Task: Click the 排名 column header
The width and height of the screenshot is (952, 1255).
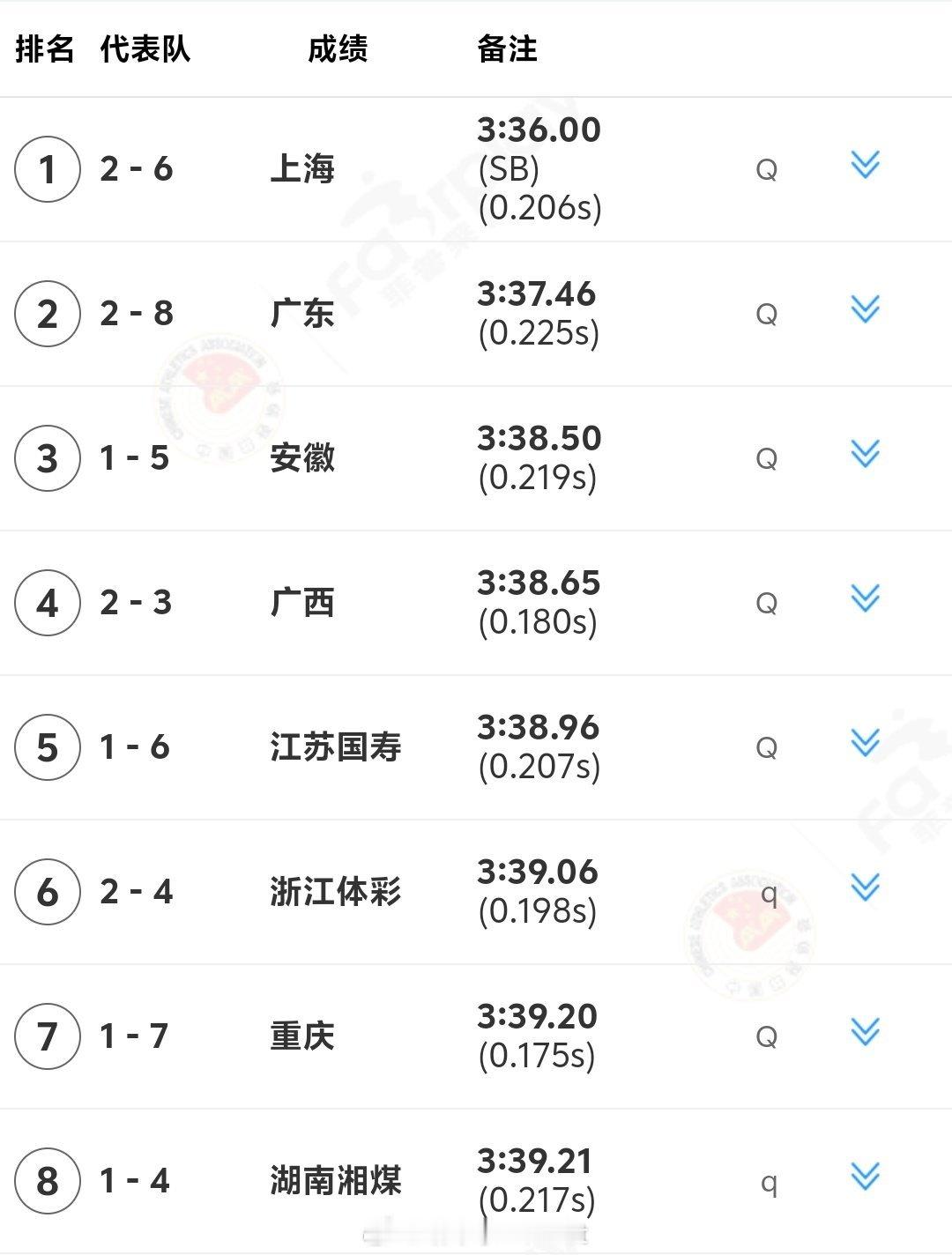Action: [x=44, y=50]
